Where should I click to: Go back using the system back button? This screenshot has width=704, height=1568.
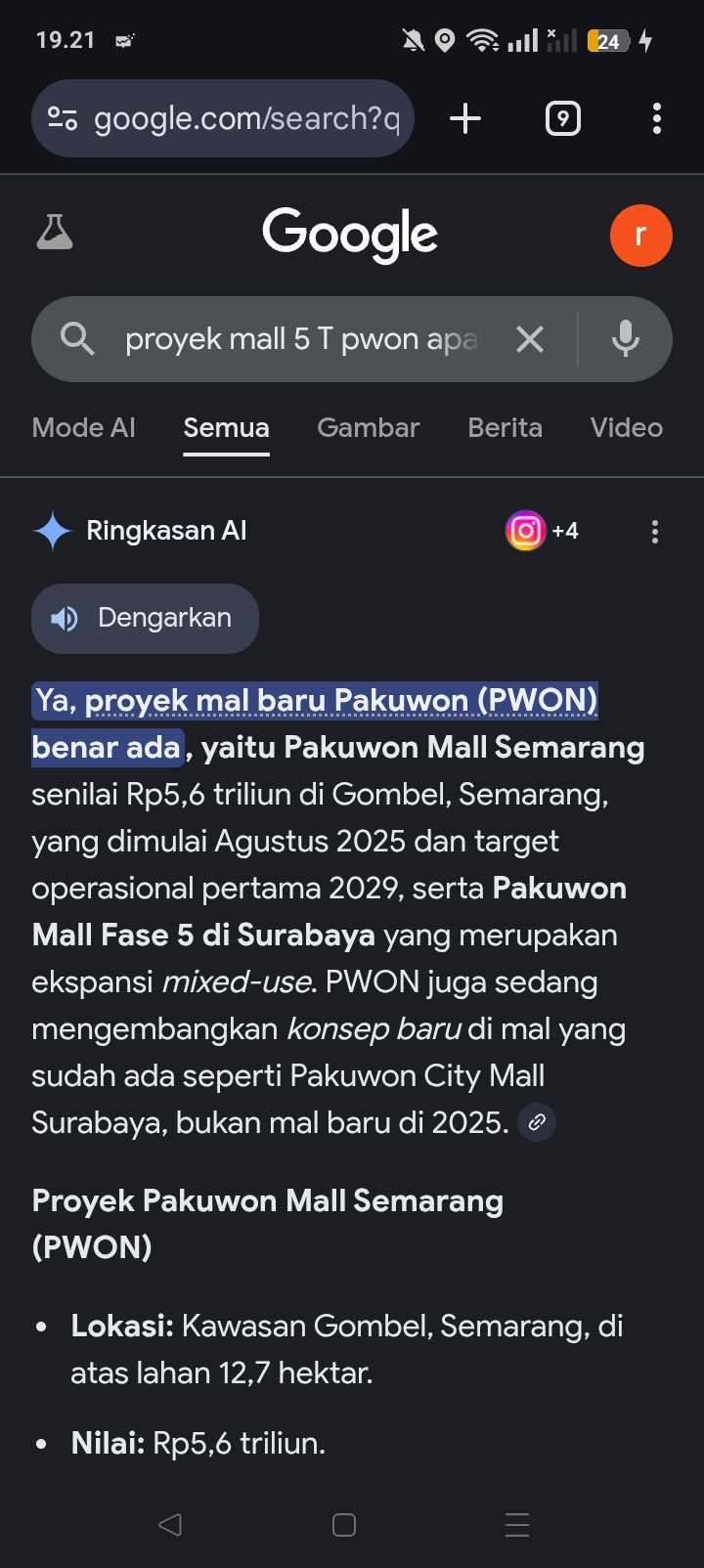click(170, 1524)
